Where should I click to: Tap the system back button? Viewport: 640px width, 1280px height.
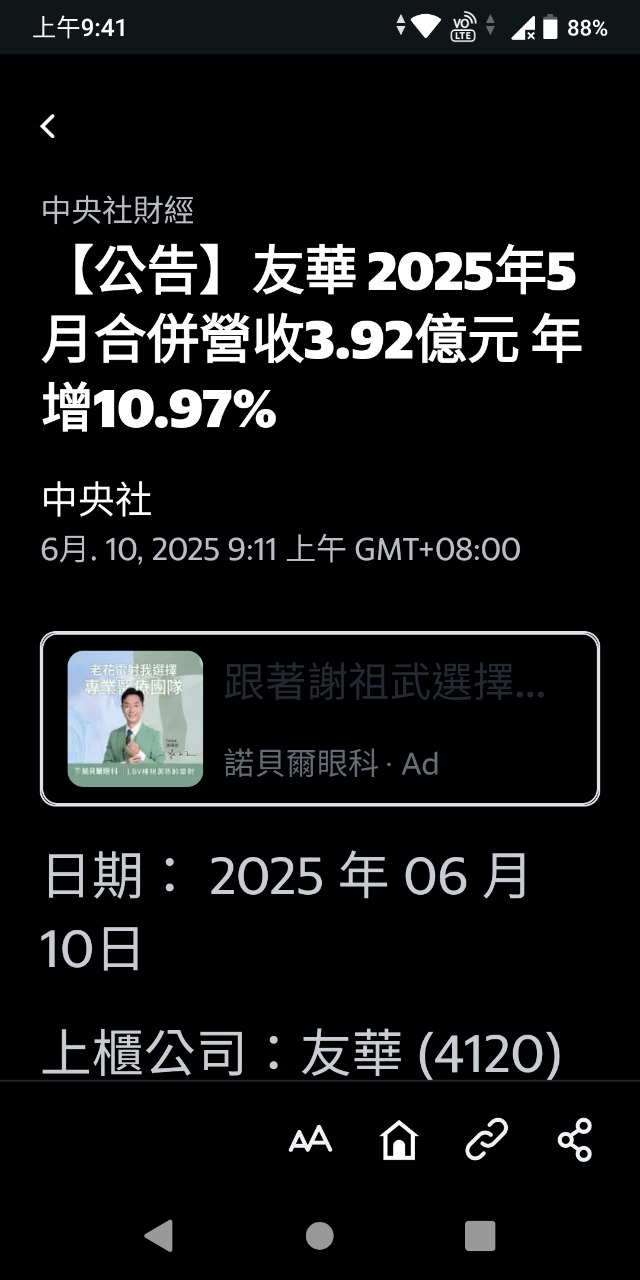tap(158, 1236)
